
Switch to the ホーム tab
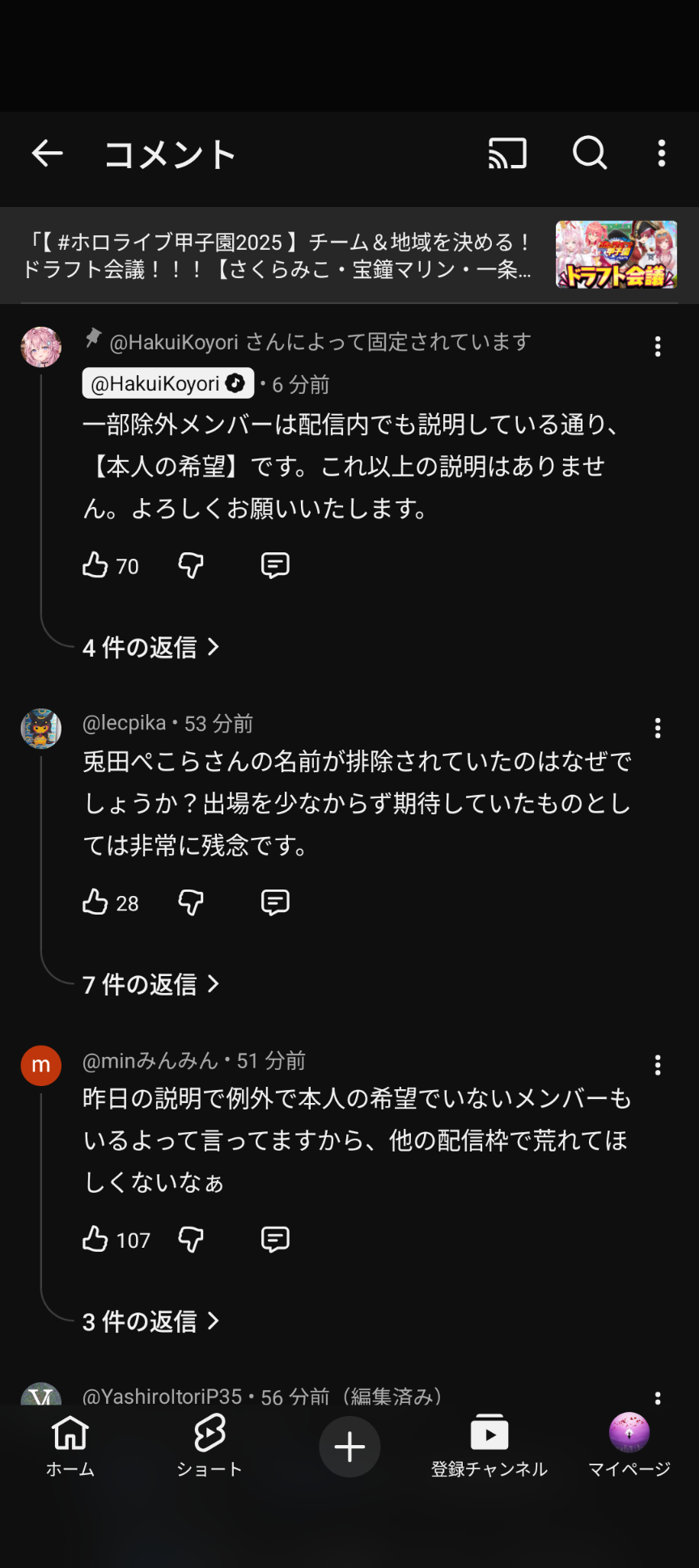pos(70,1447)
